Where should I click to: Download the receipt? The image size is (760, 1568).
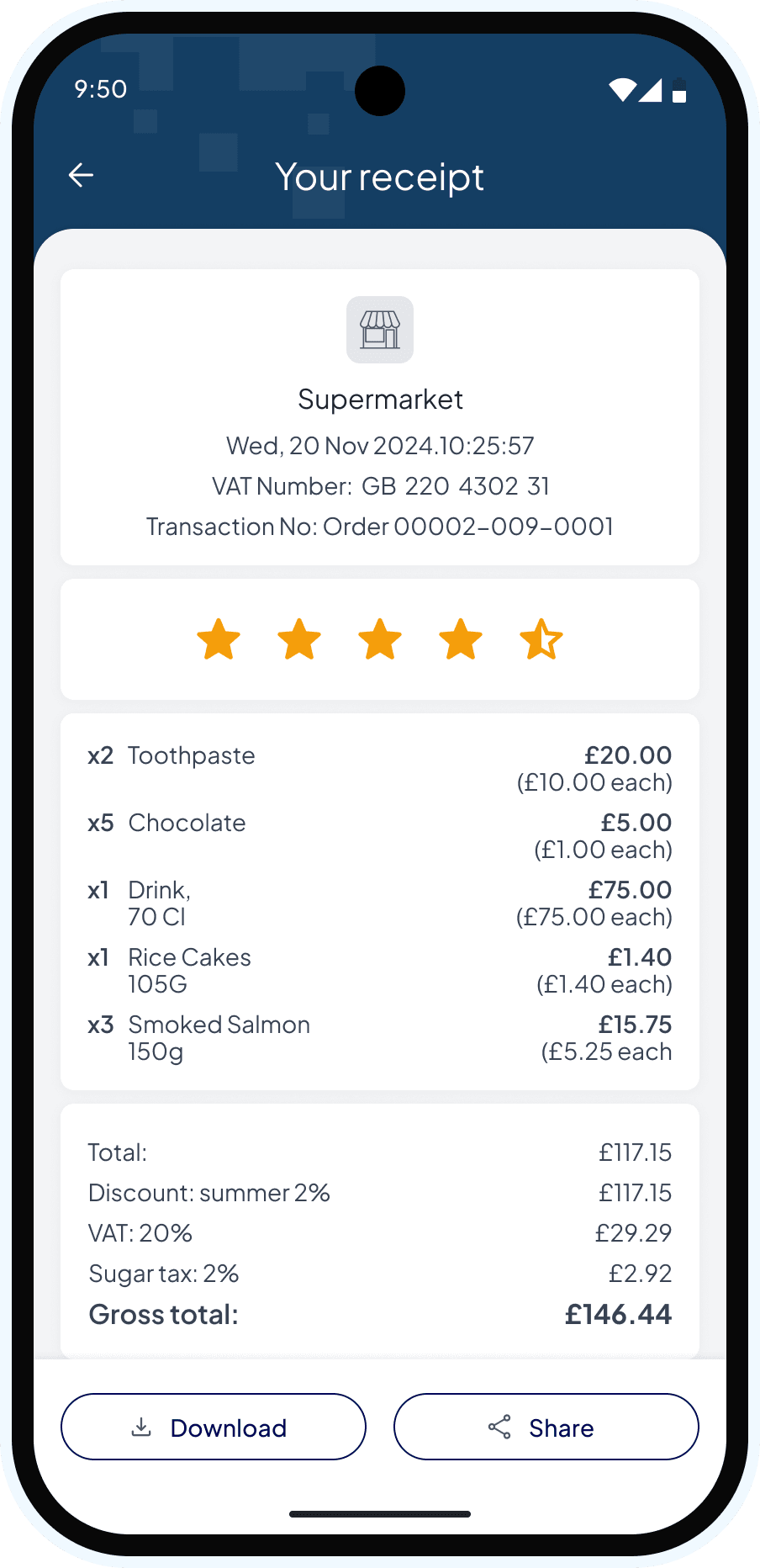pyautogui.click(x=214, y=1427)
